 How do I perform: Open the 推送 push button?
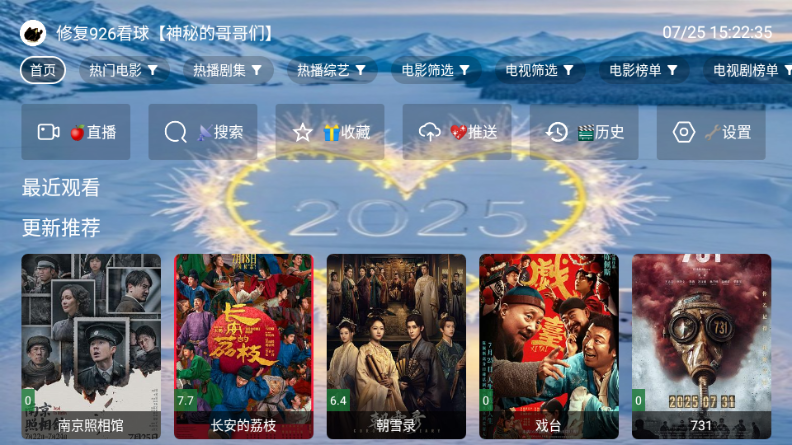(457, 132)
